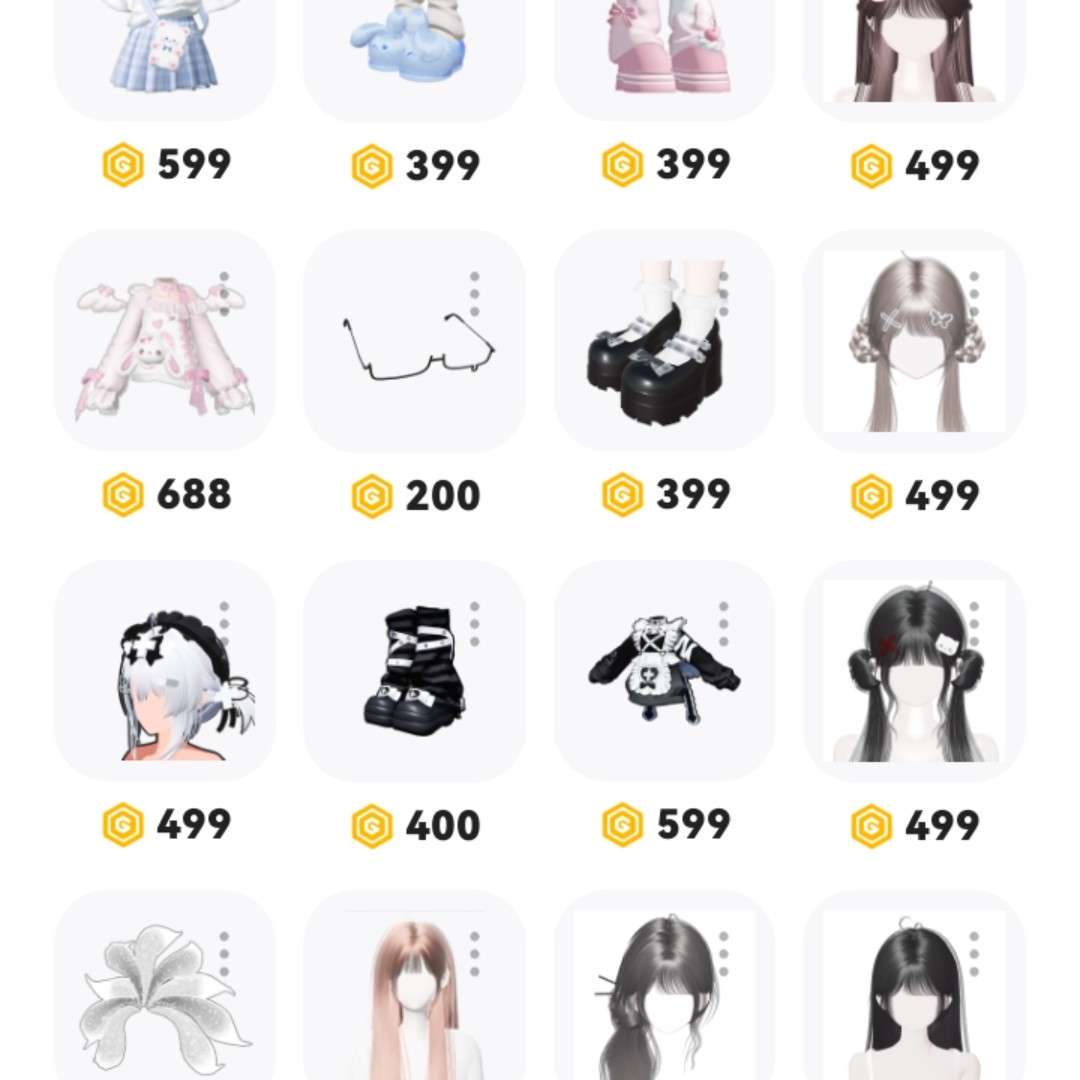1080x1080 pixels.
Task: Open the blue plaid skirt outfit for 599
Action: 163,50
